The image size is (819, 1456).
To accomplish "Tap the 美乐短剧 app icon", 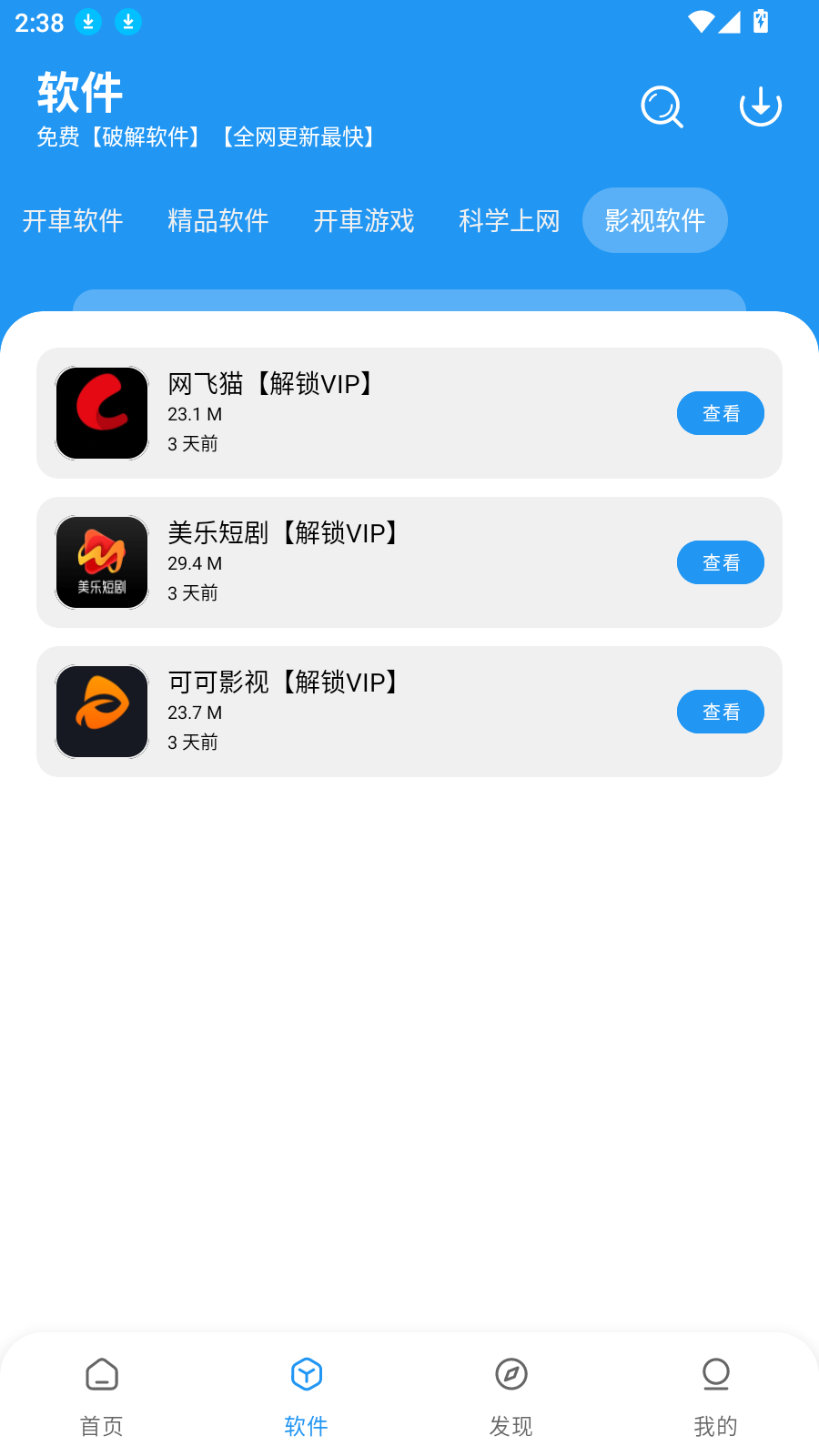I will (x=101, y=562).
